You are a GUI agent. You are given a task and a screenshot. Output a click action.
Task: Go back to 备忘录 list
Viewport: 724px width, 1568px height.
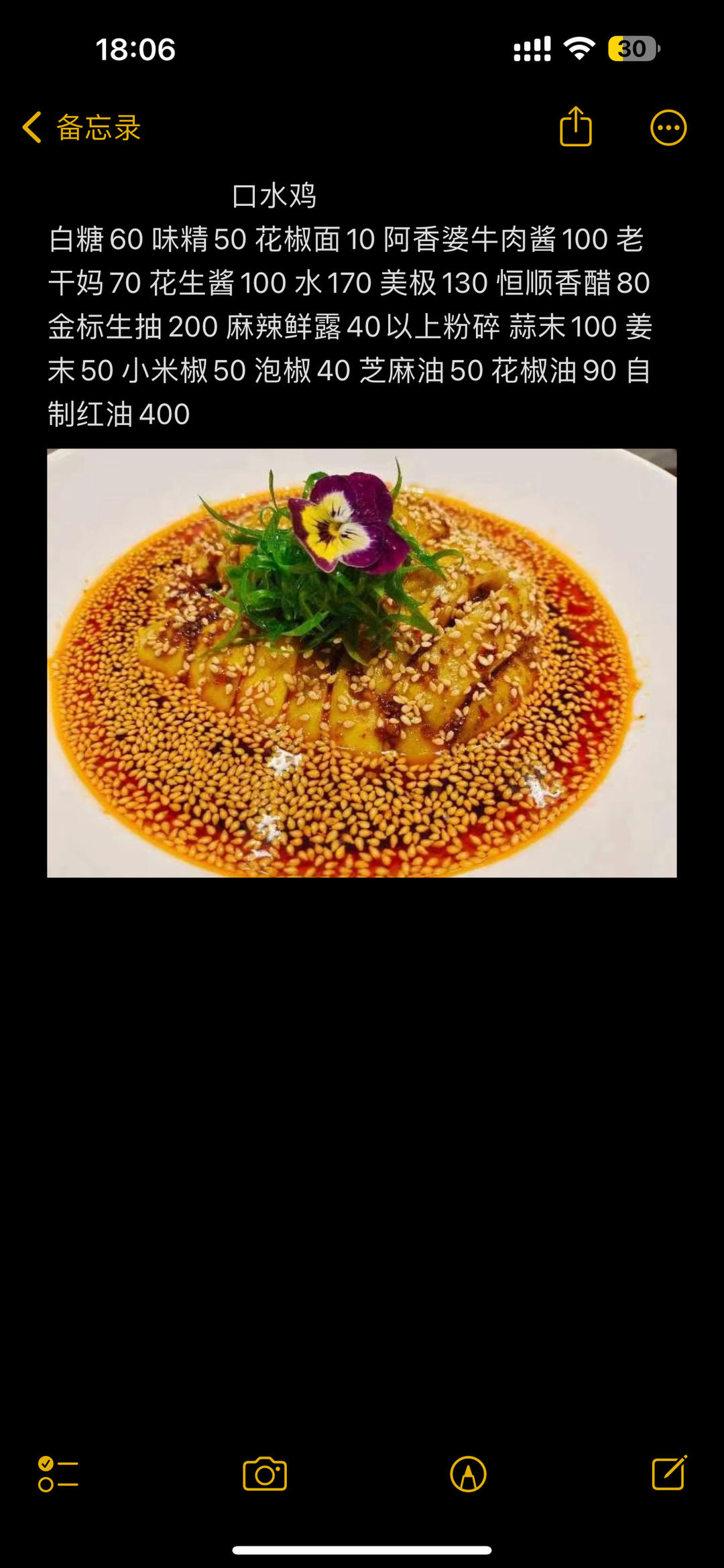(82, 127)
